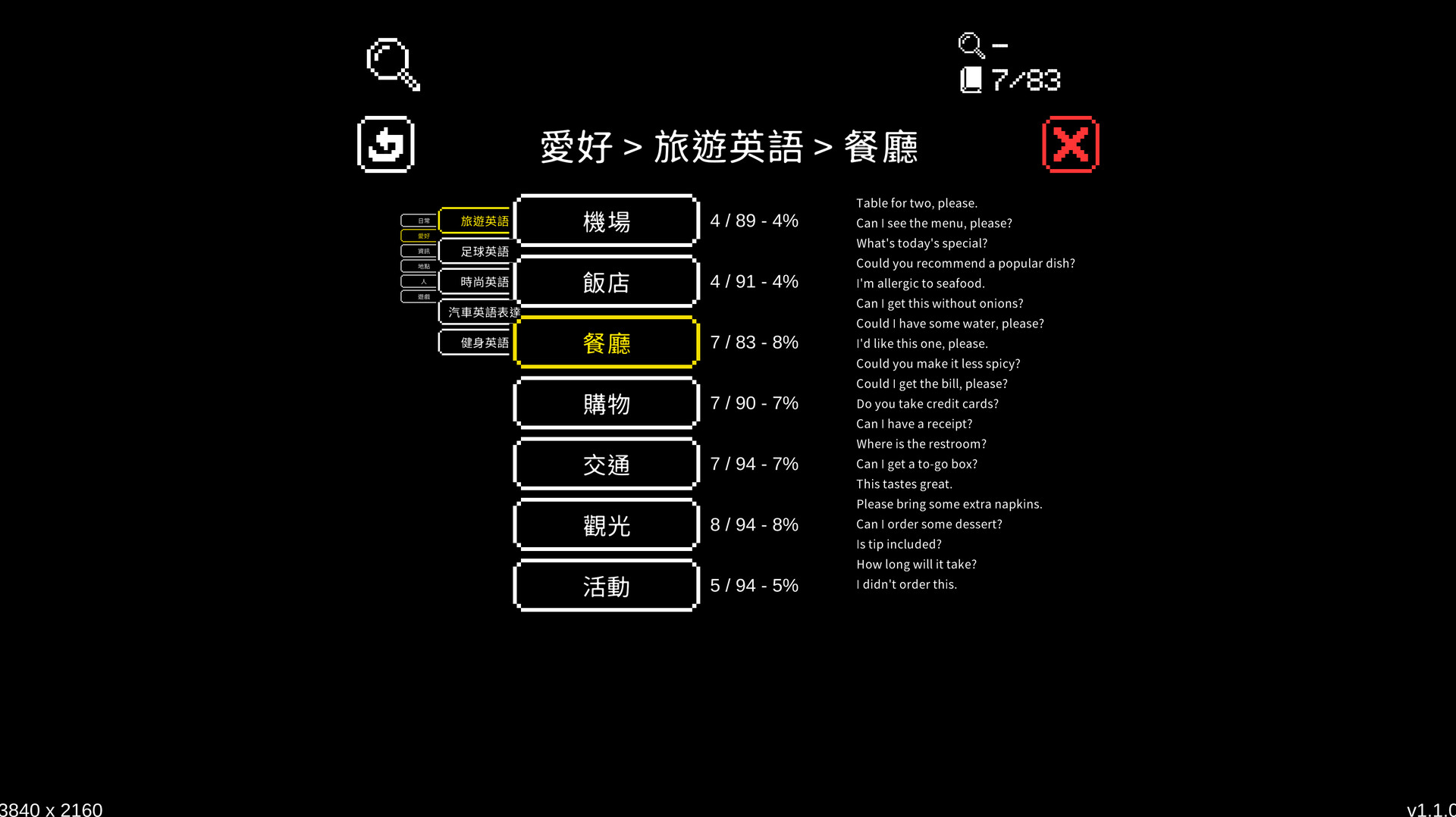The image size is (1456, 817).
Task: Go back with the return arrow button
Action: point(386,144)
